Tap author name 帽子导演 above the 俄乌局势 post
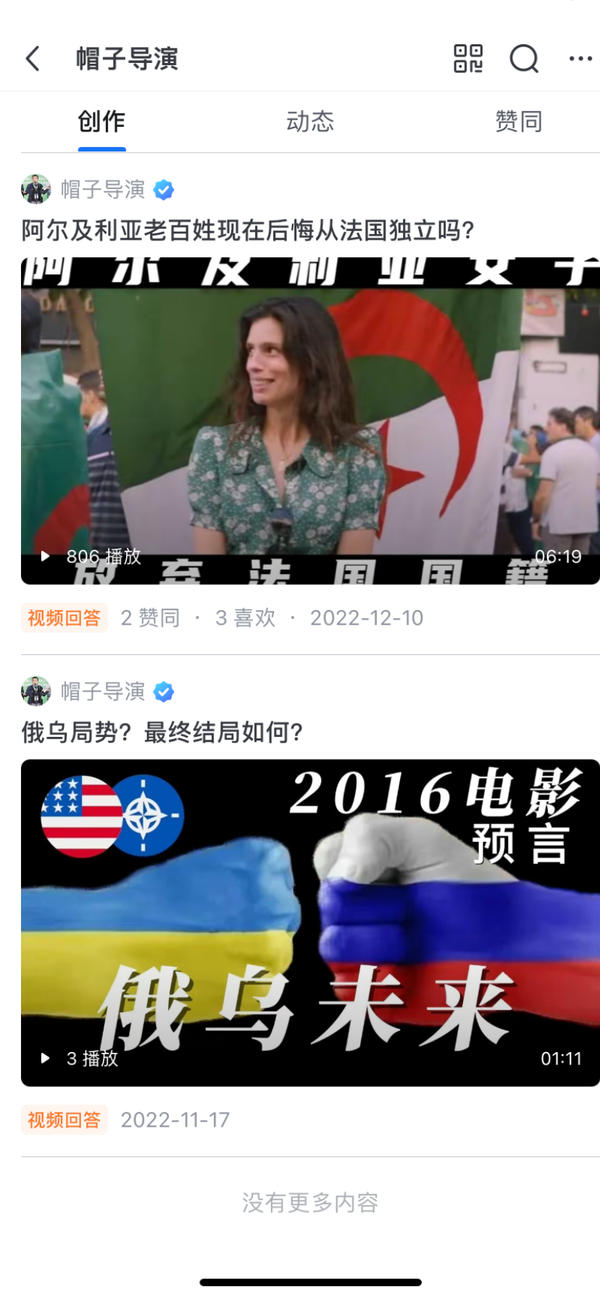 [x=103, y=691]
